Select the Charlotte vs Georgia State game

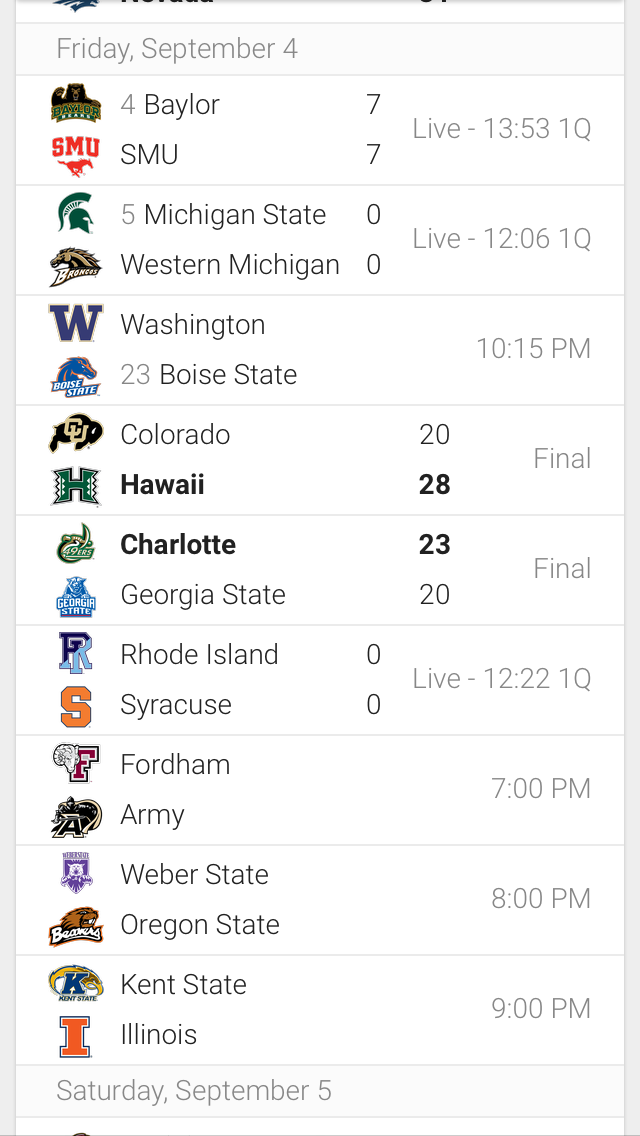point(320,570)
